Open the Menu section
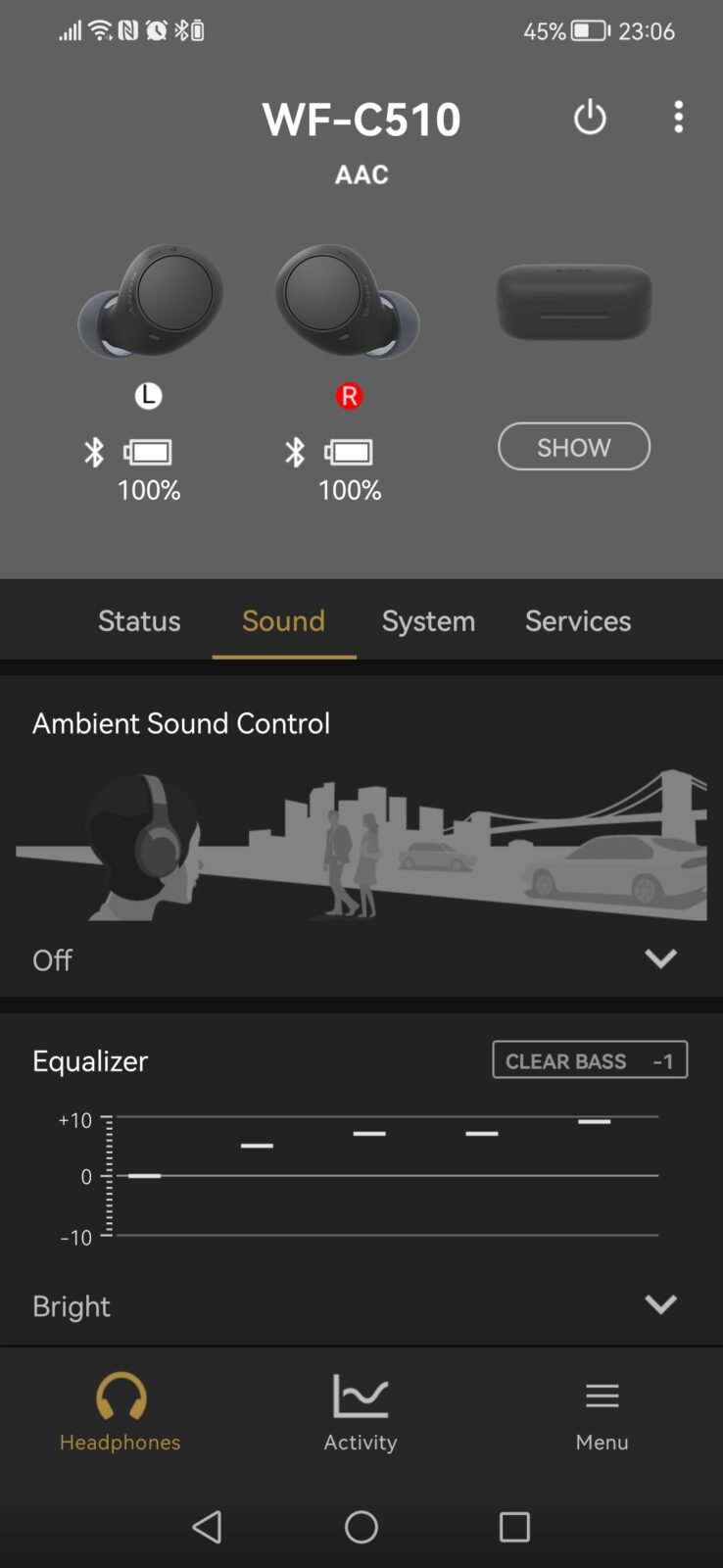The width and height of the screenshot is (723, 1568). [602, 1412]
